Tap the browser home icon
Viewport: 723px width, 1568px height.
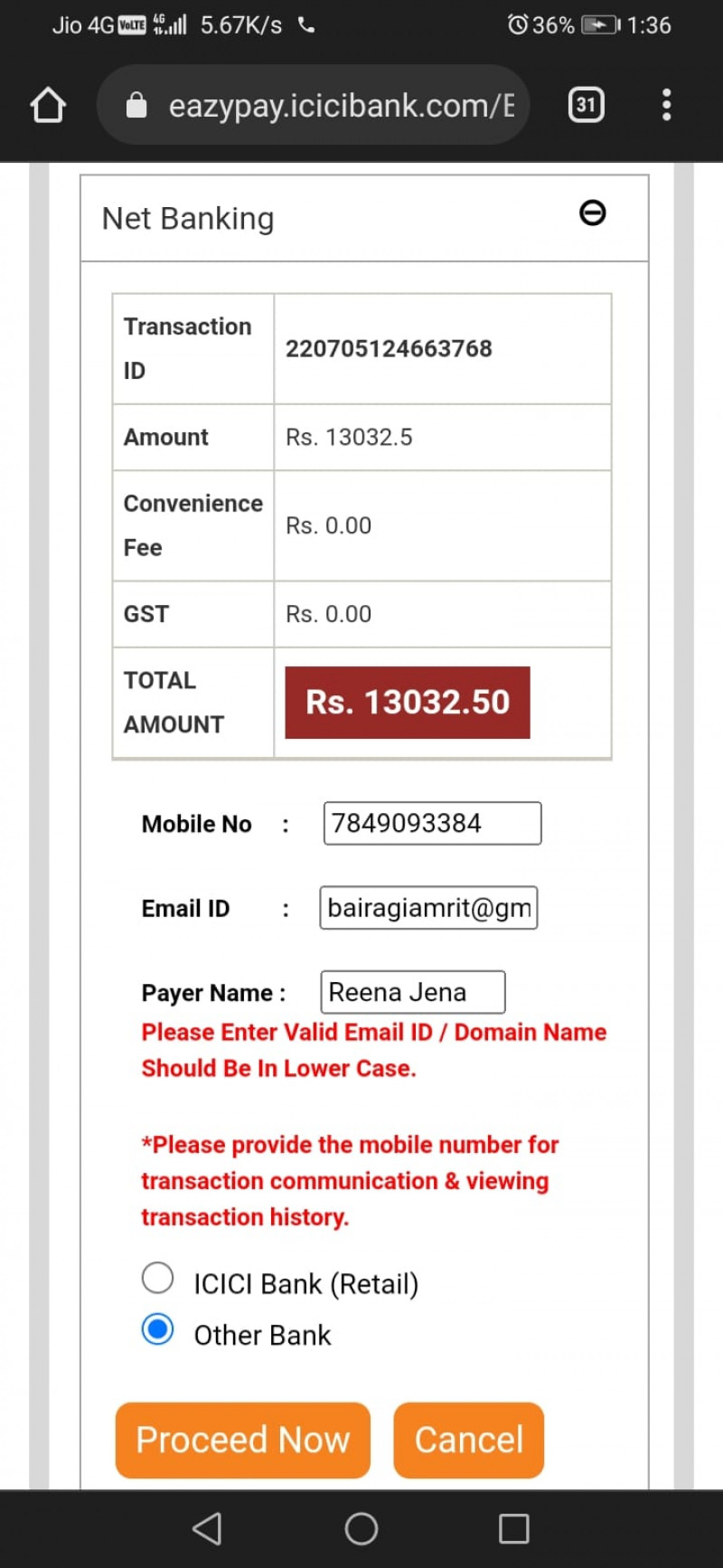[48, 105]
